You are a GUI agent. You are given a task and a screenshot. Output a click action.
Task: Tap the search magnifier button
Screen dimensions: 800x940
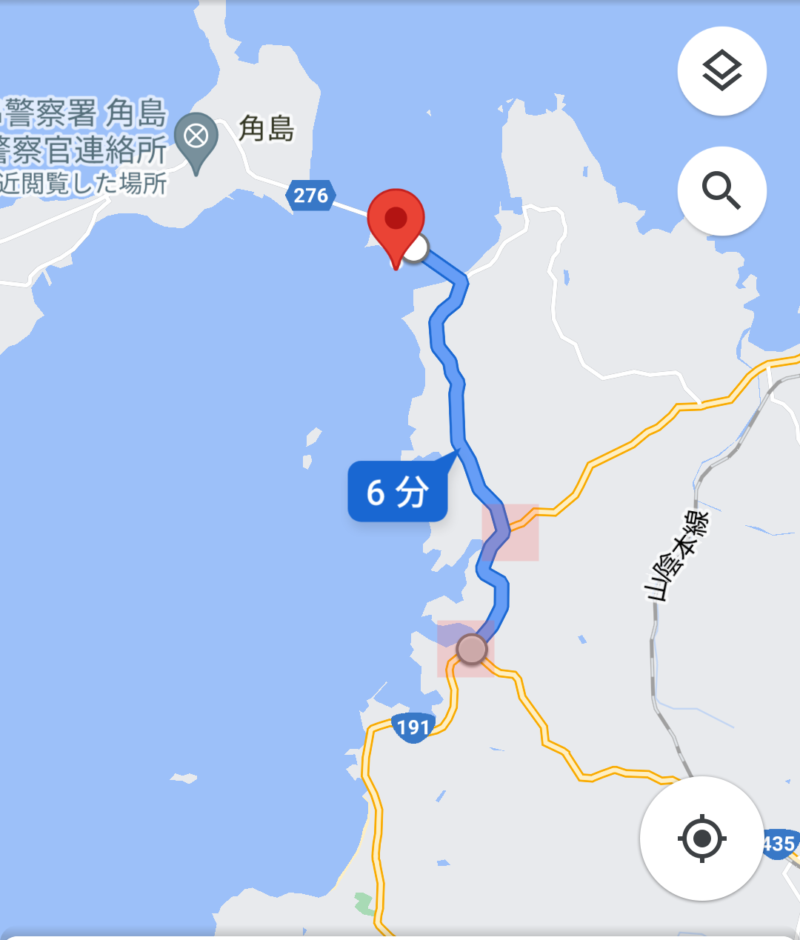(721, 189)
